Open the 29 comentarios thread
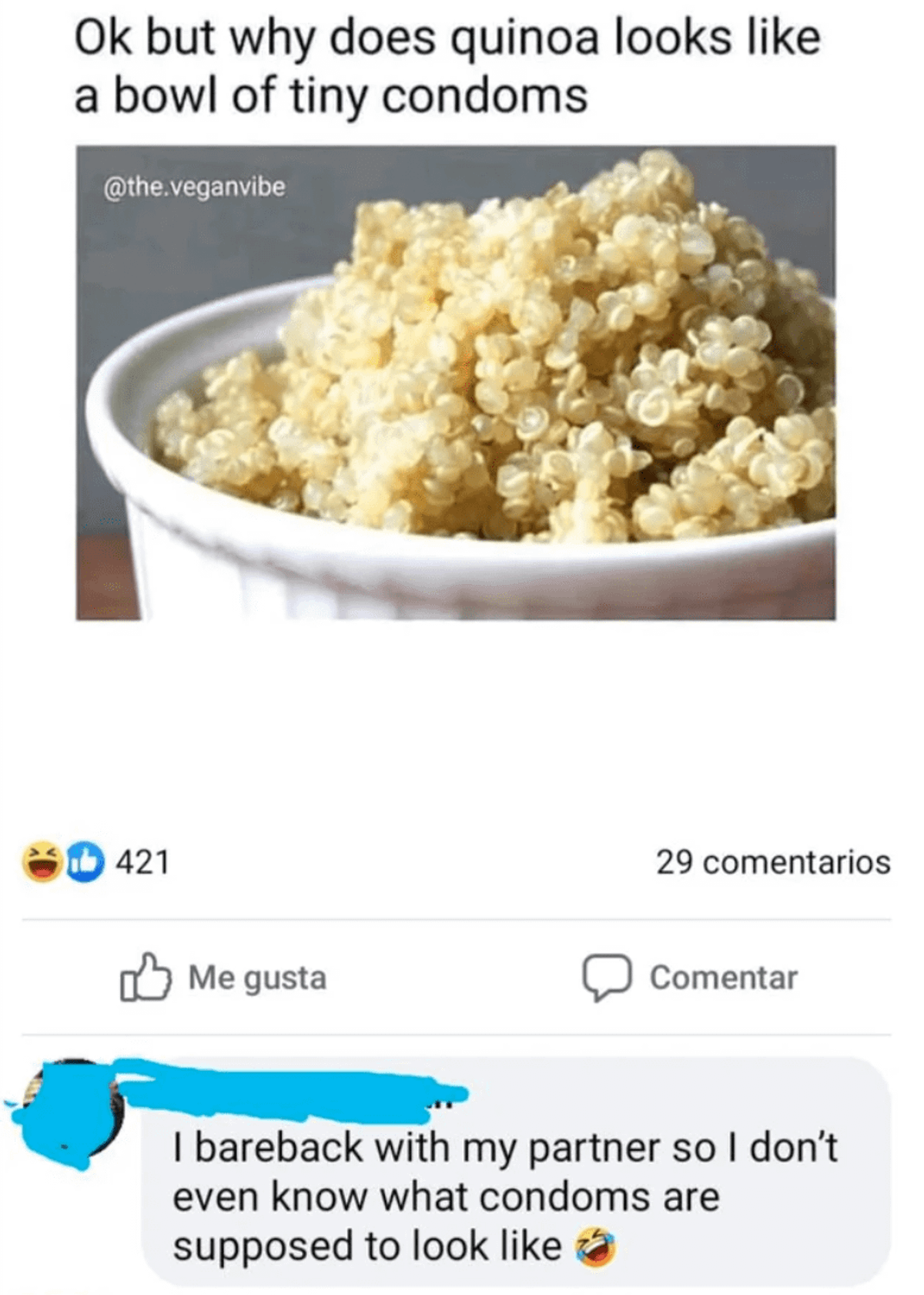Screen dimensions: 924x1295 tap(772, 862)
